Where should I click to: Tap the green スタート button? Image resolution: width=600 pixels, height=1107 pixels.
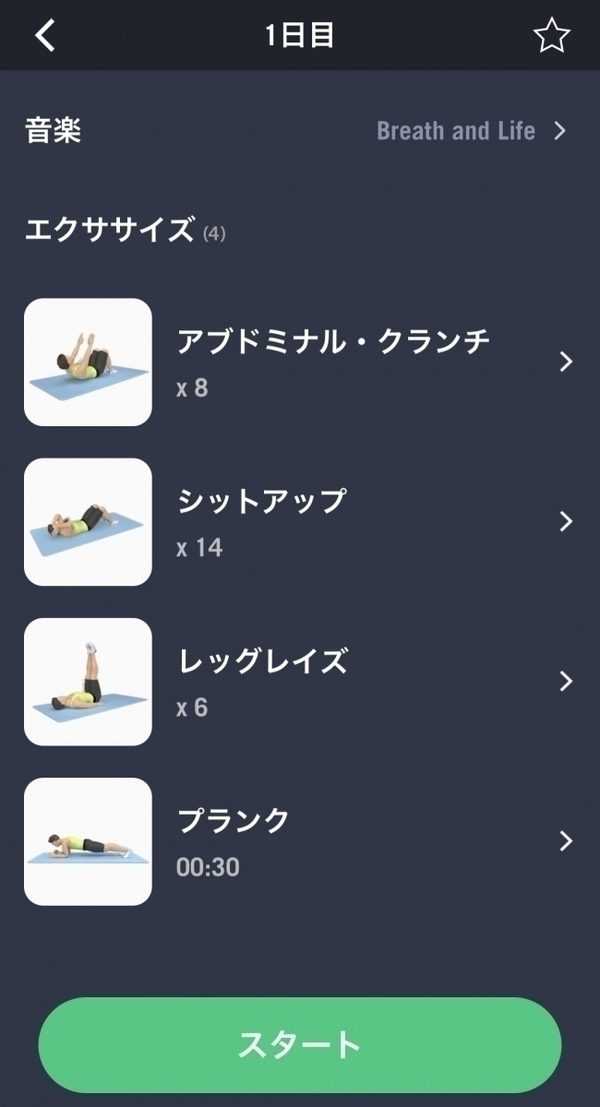click(300, 1045)
